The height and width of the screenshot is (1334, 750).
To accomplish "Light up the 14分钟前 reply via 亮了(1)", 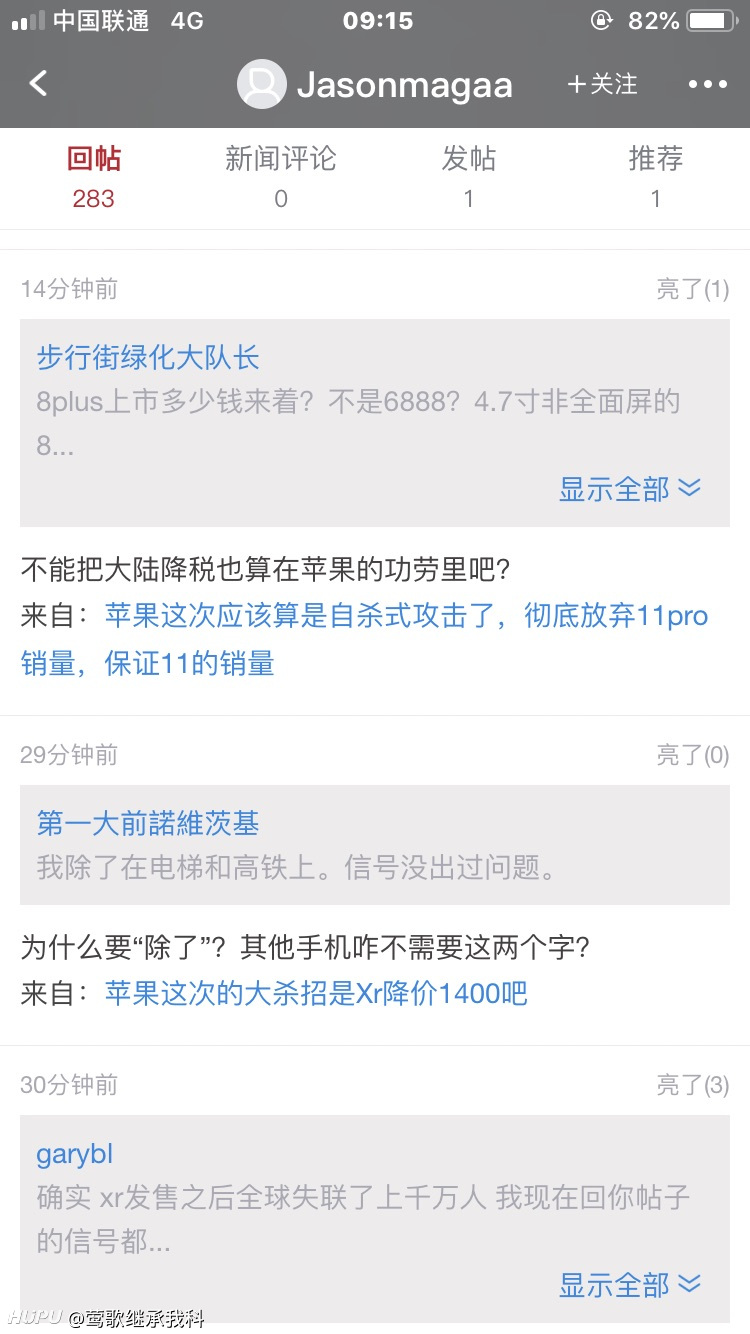I will coord(693,289).
